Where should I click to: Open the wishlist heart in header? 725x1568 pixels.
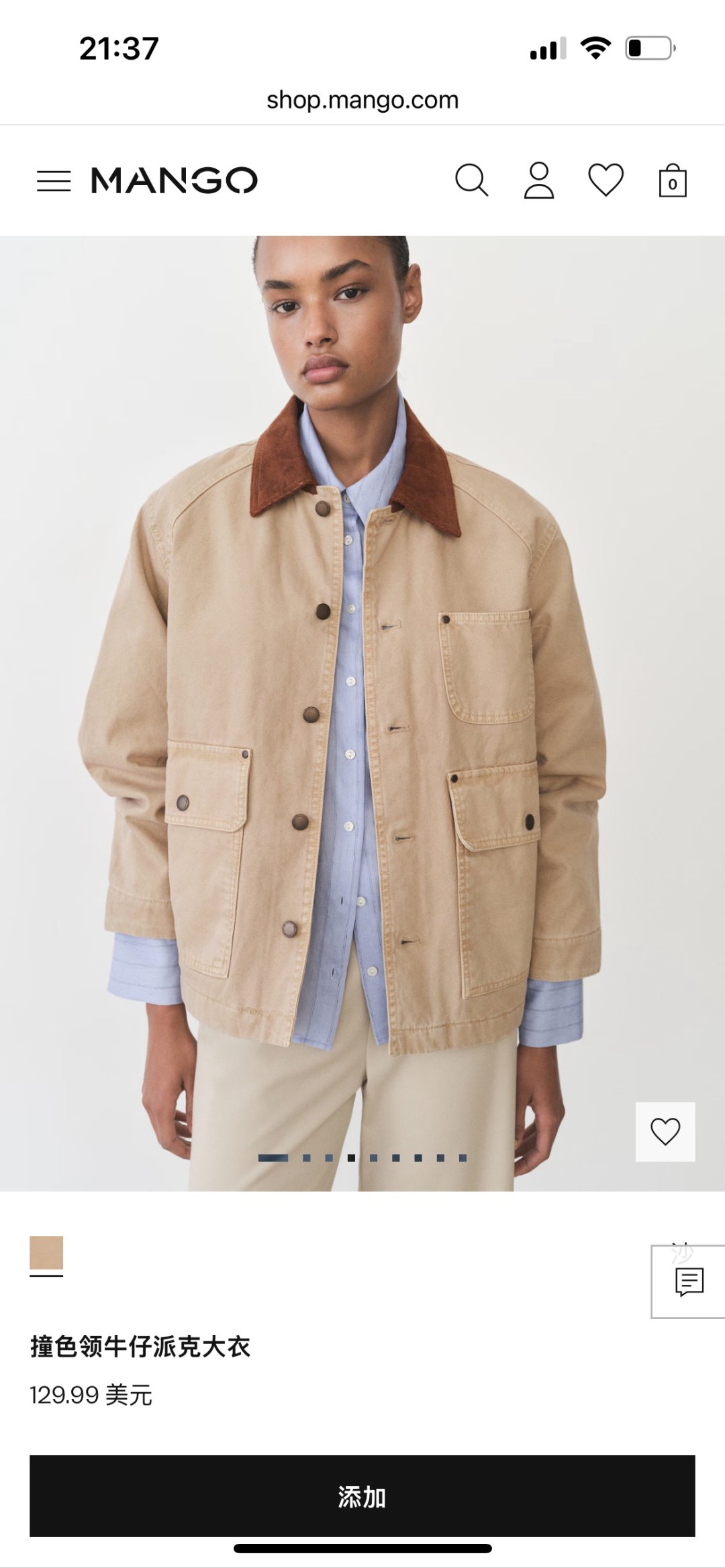tap(606, 180)
